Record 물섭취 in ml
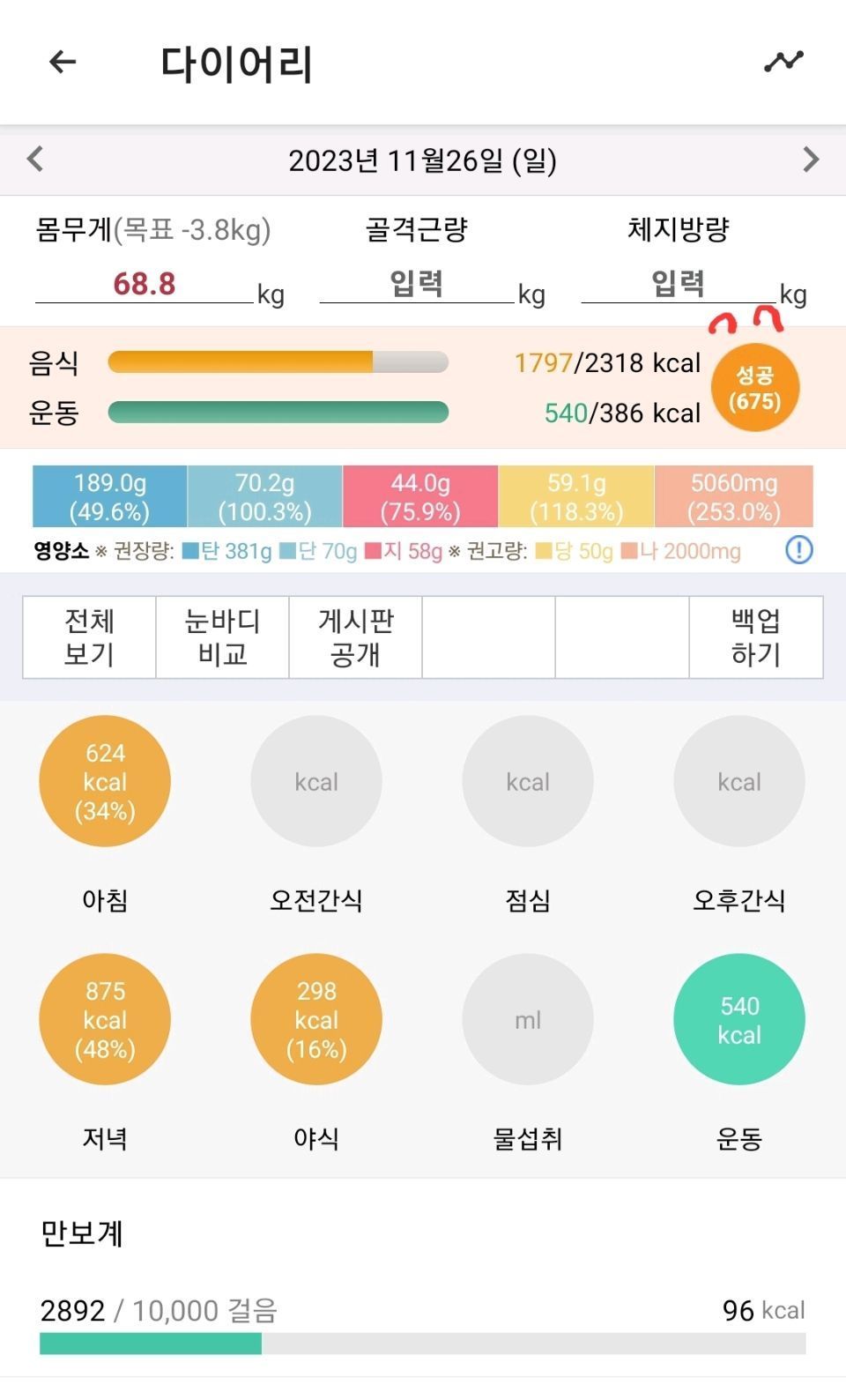Screen dimensions: 846x1400 click(528, 1020)
